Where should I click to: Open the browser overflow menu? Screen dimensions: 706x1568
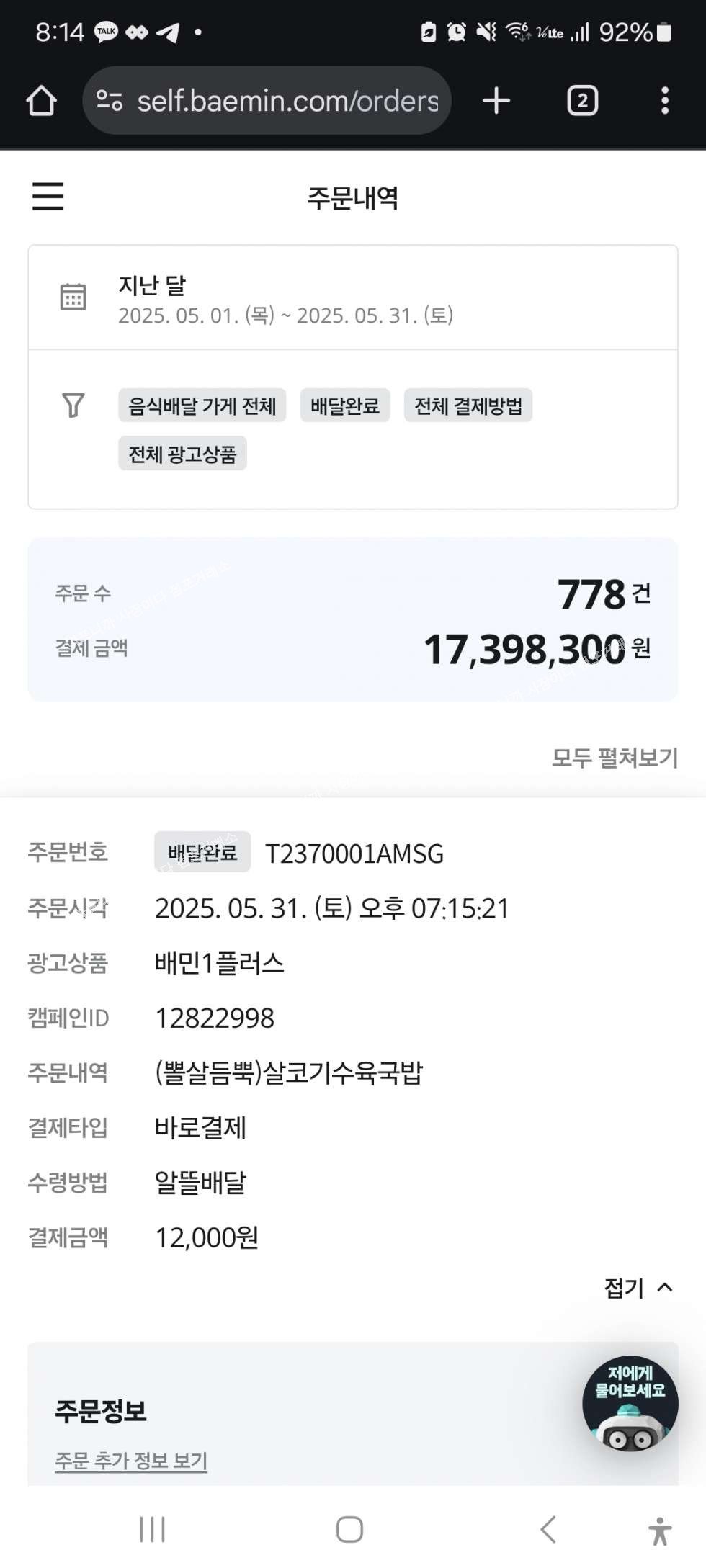(x=664, y=101)
